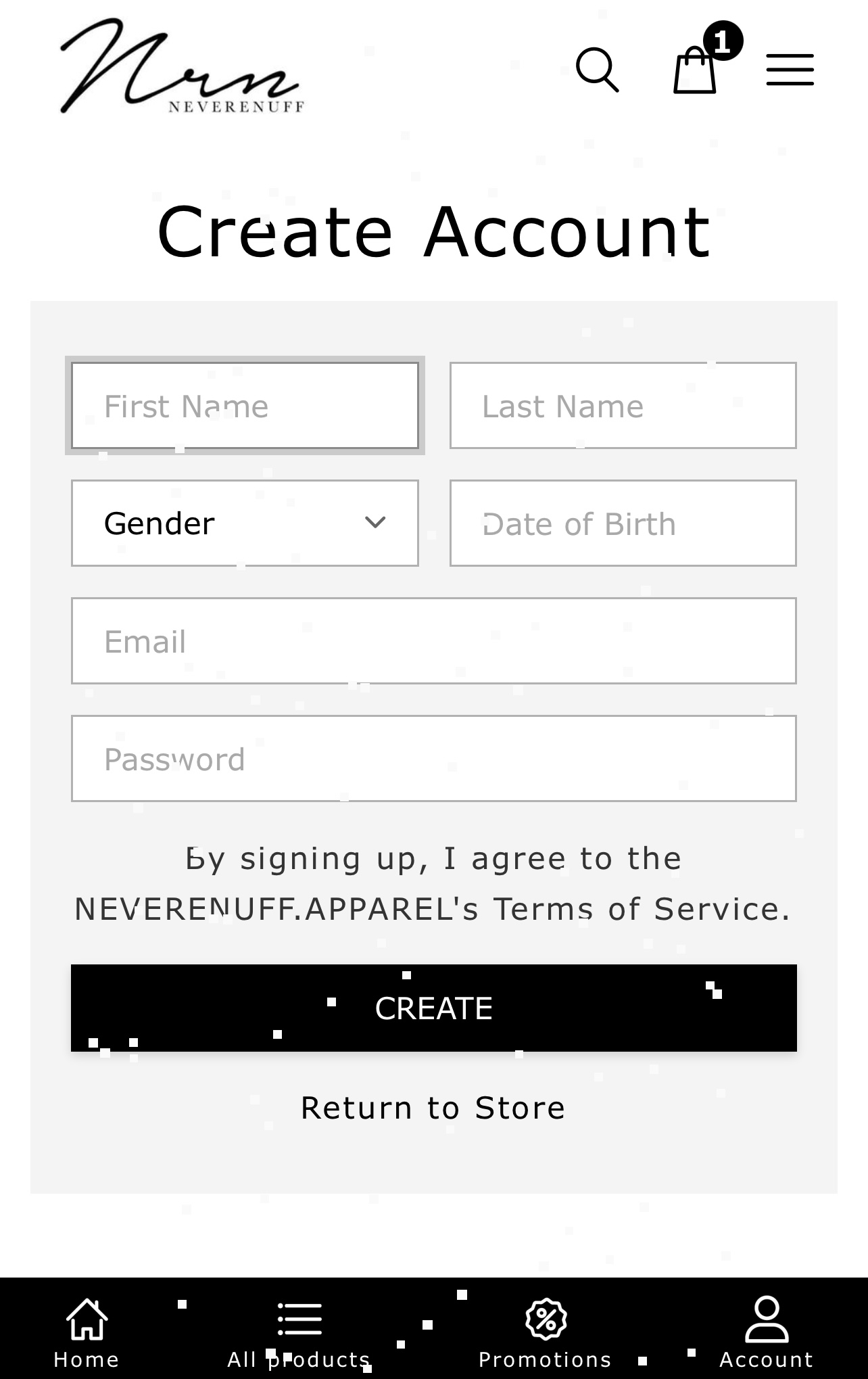Follow the Return to Store link
The width and height of the screenshot is (868, 1379).
(433, 1108)
